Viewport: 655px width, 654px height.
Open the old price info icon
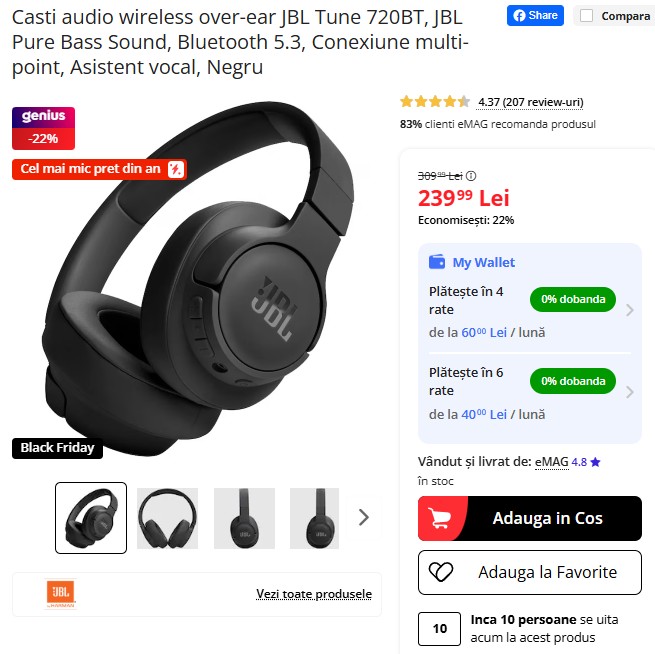pos(471,175)
